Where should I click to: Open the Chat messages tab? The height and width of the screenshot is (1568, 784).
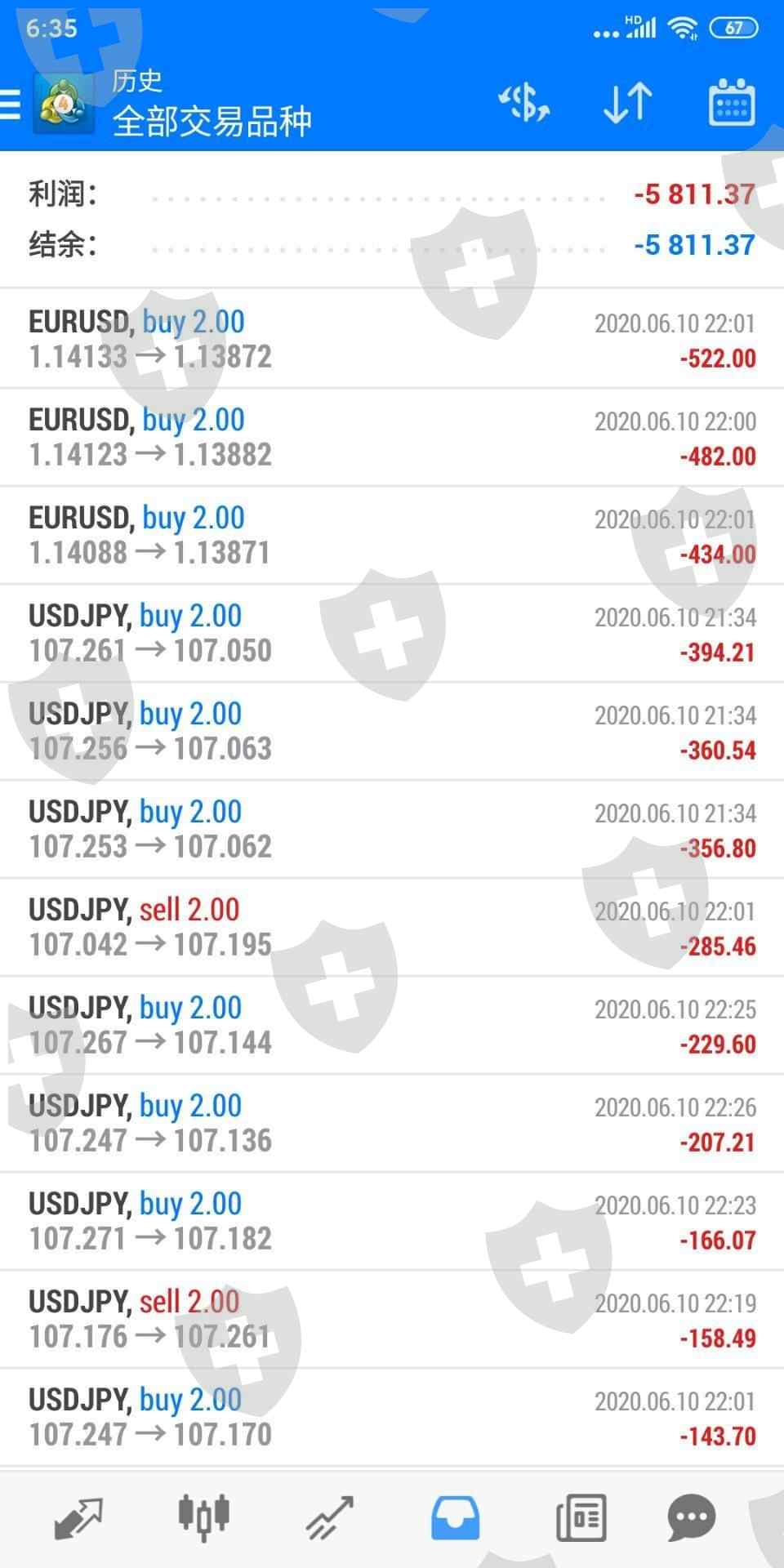point(691,1519)
